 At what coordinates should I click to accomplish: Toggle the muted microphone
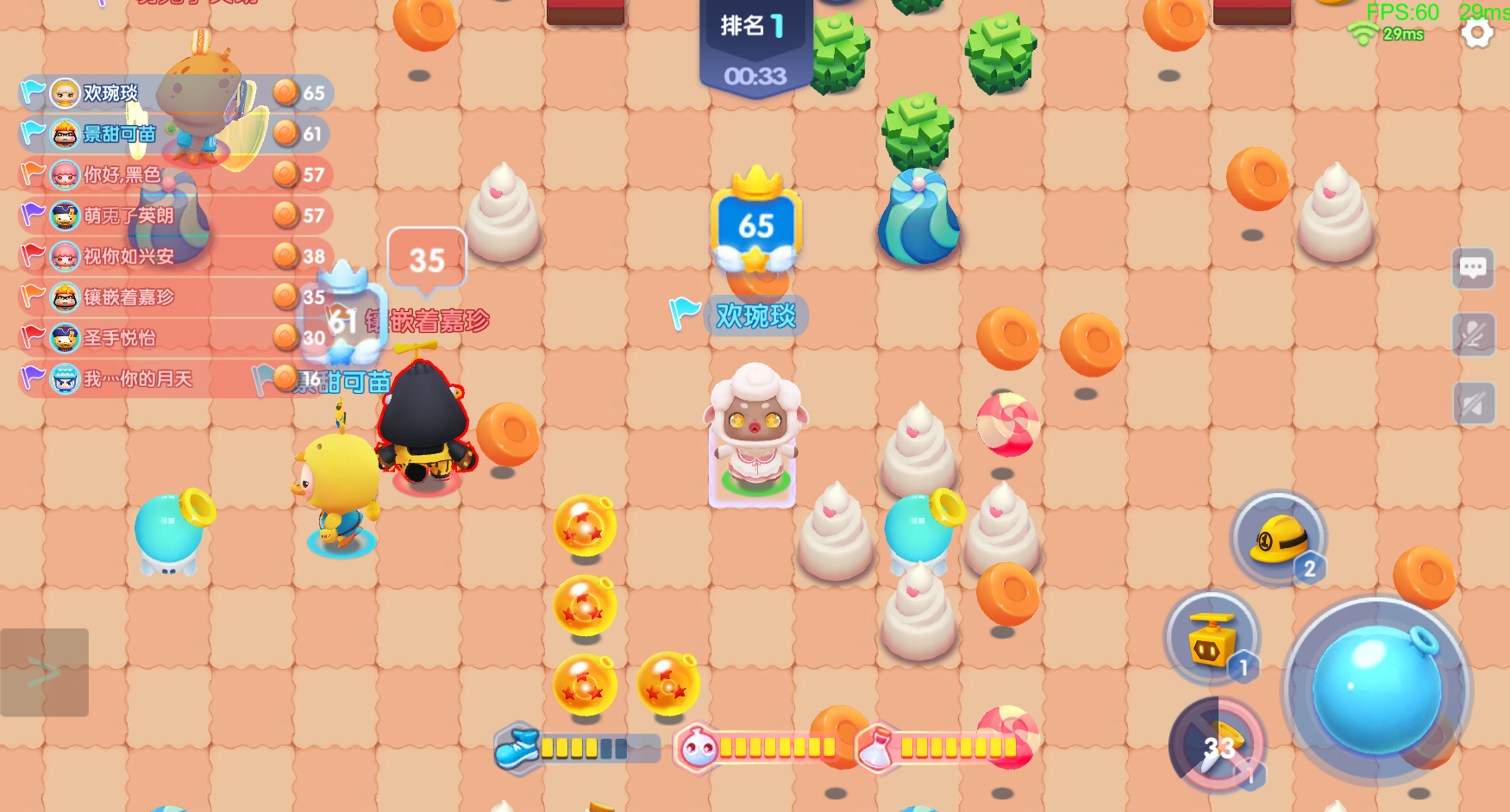click(x=1473, y=335)
